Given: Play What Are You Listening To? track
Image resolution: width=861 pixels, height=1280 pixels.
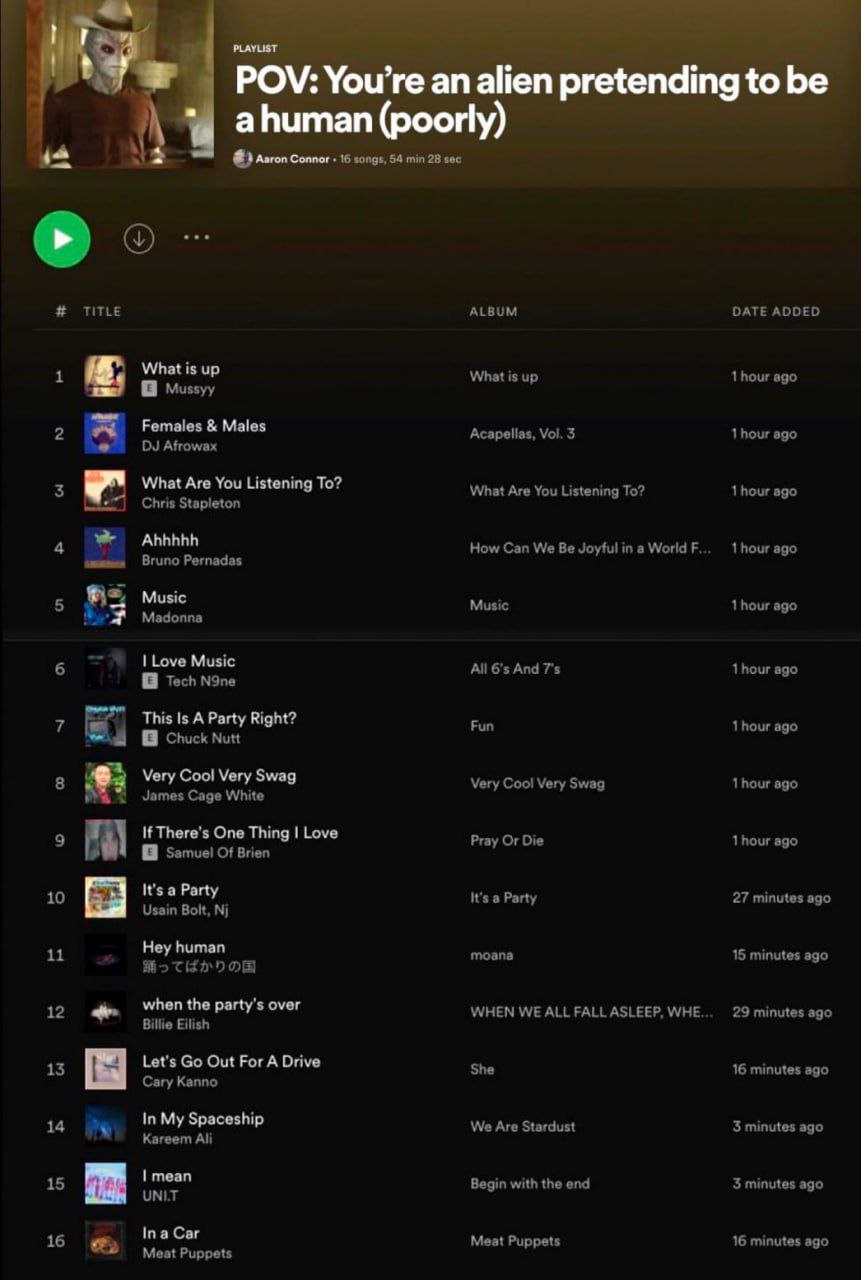Looking at the screenshot, I should 241,483.
